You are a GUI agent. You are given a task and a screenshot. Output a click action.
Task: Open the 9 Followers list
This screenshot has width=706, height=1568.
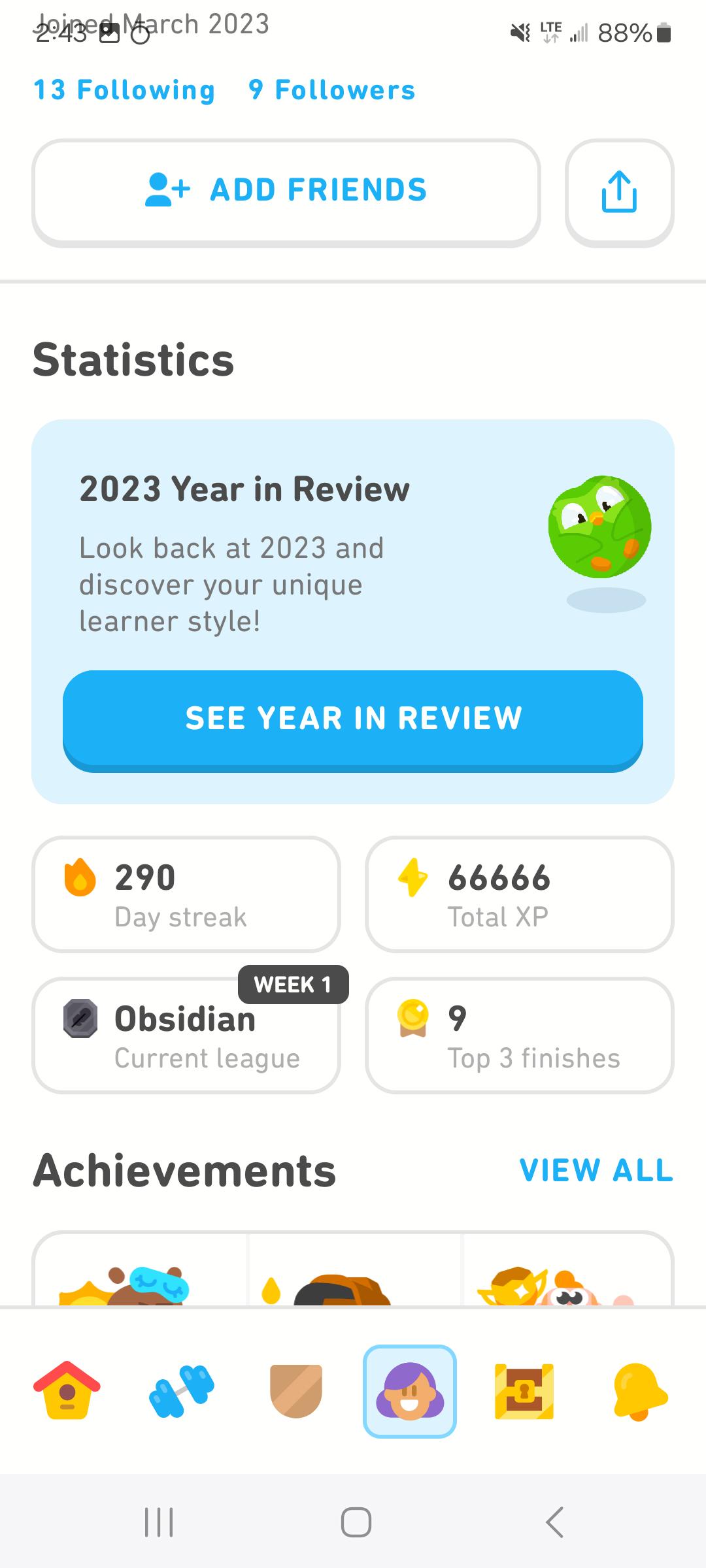coord(330,90)
